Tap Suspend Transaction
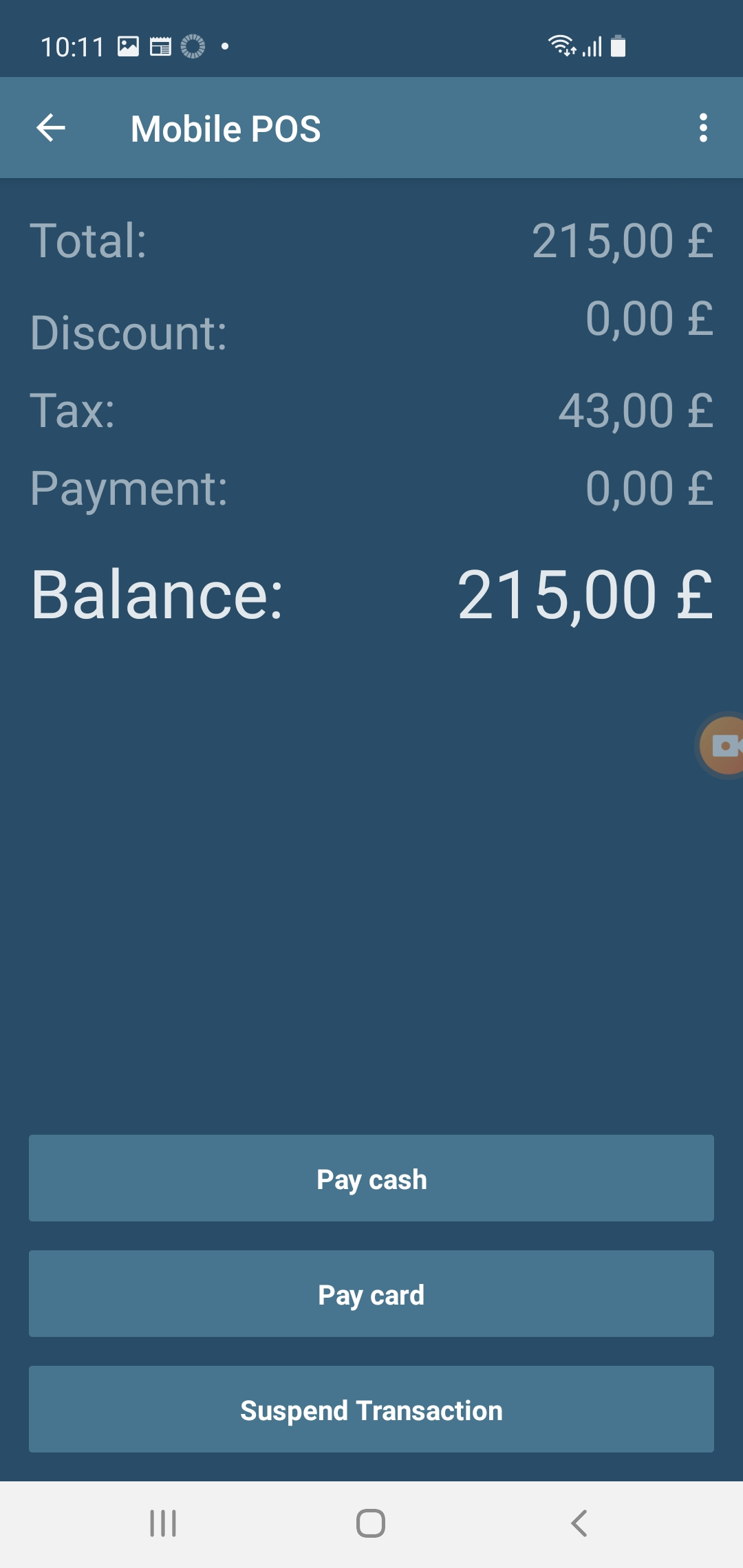This screenshot has width=743, height=1568. pyautogui.click(x=371, y=1410)
